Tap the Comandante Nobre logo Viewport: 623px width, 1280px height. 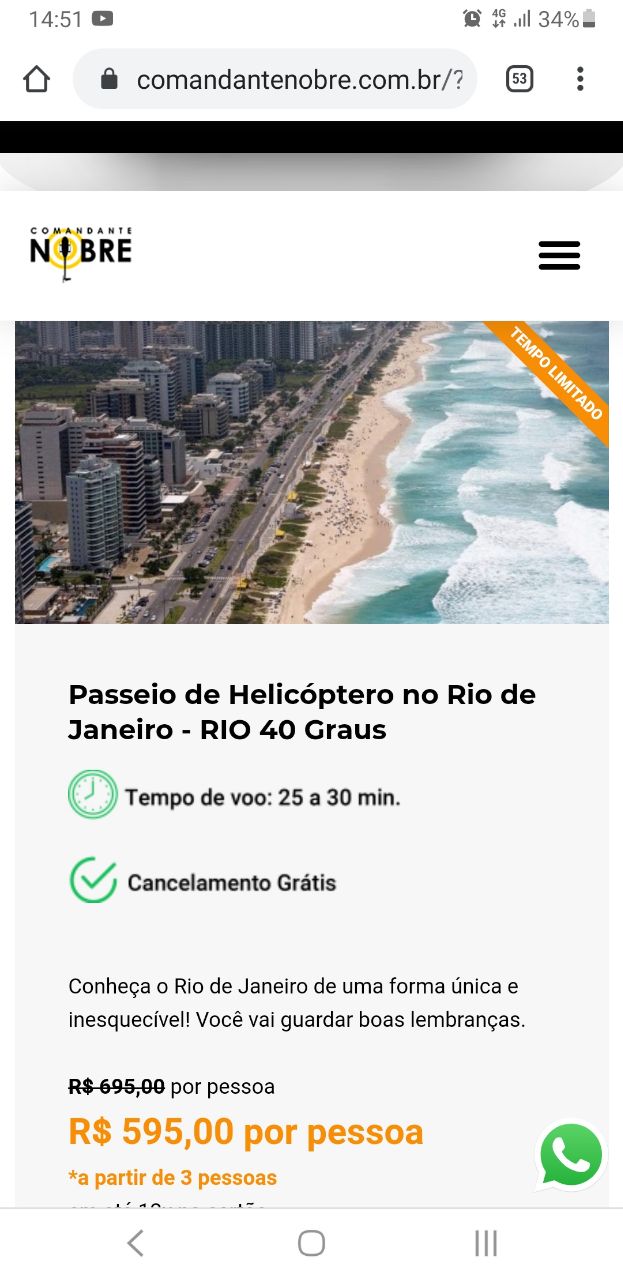point(81,254)
